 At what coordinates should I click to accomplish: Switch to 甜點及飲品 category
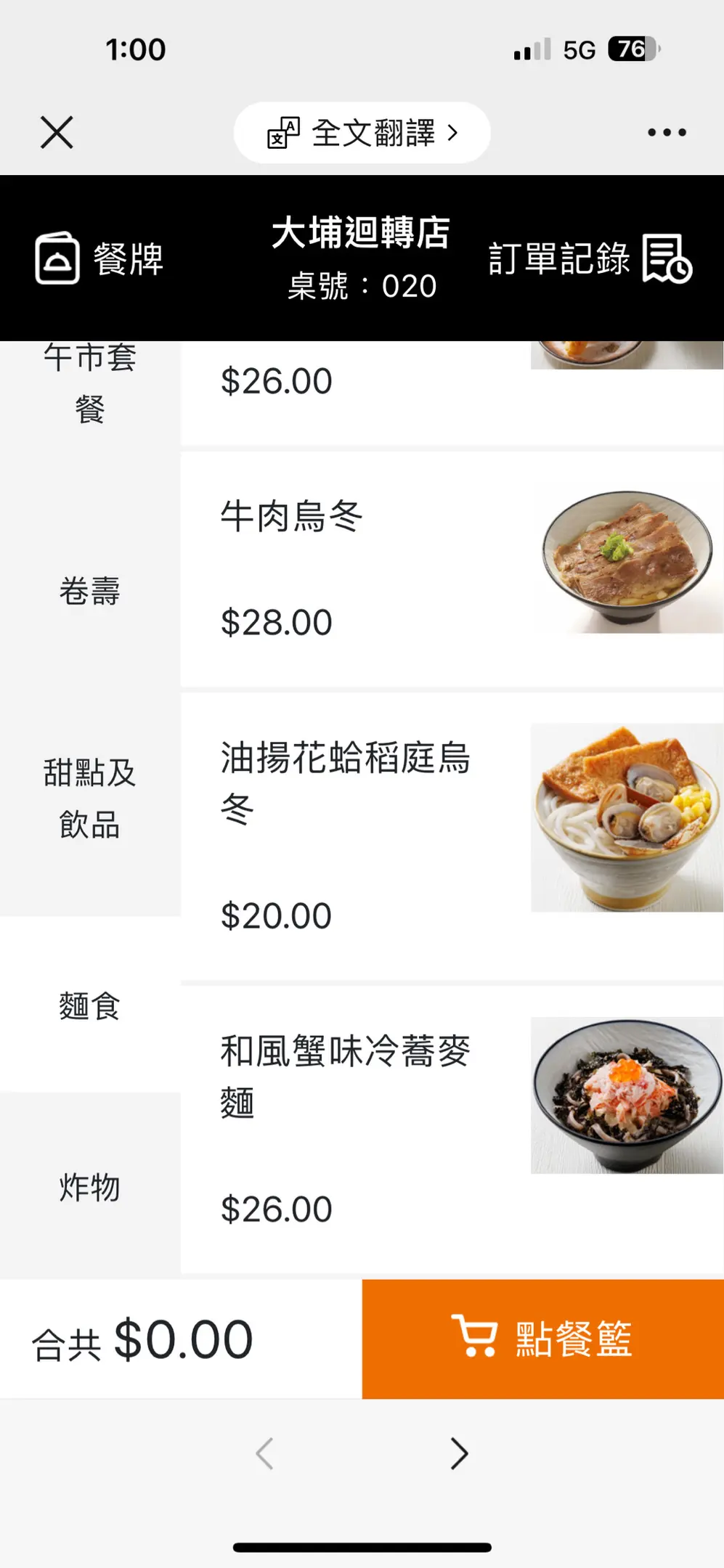coord(89,799)
